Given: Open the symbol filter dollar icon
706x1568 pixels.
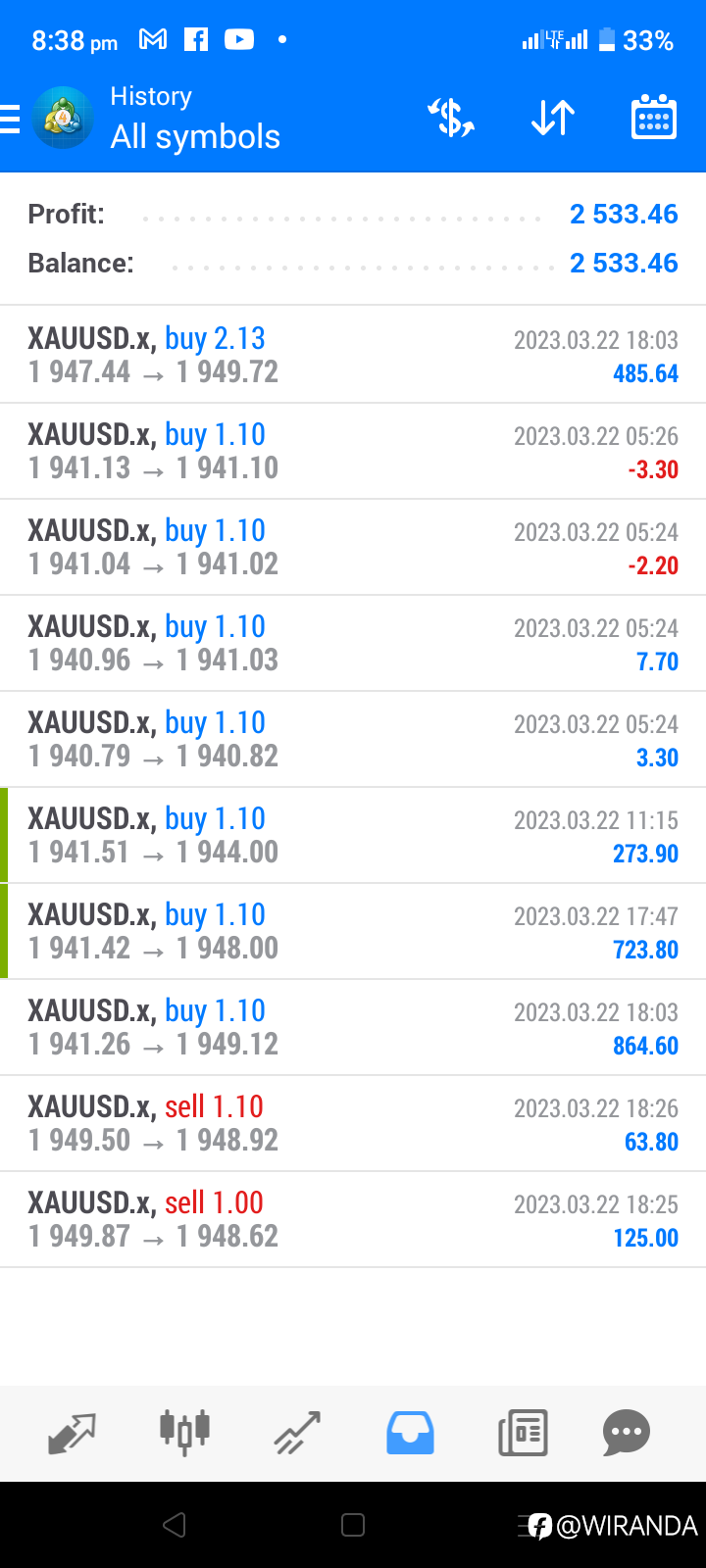Looking at the screenshot, I should (x=451, y=119).
